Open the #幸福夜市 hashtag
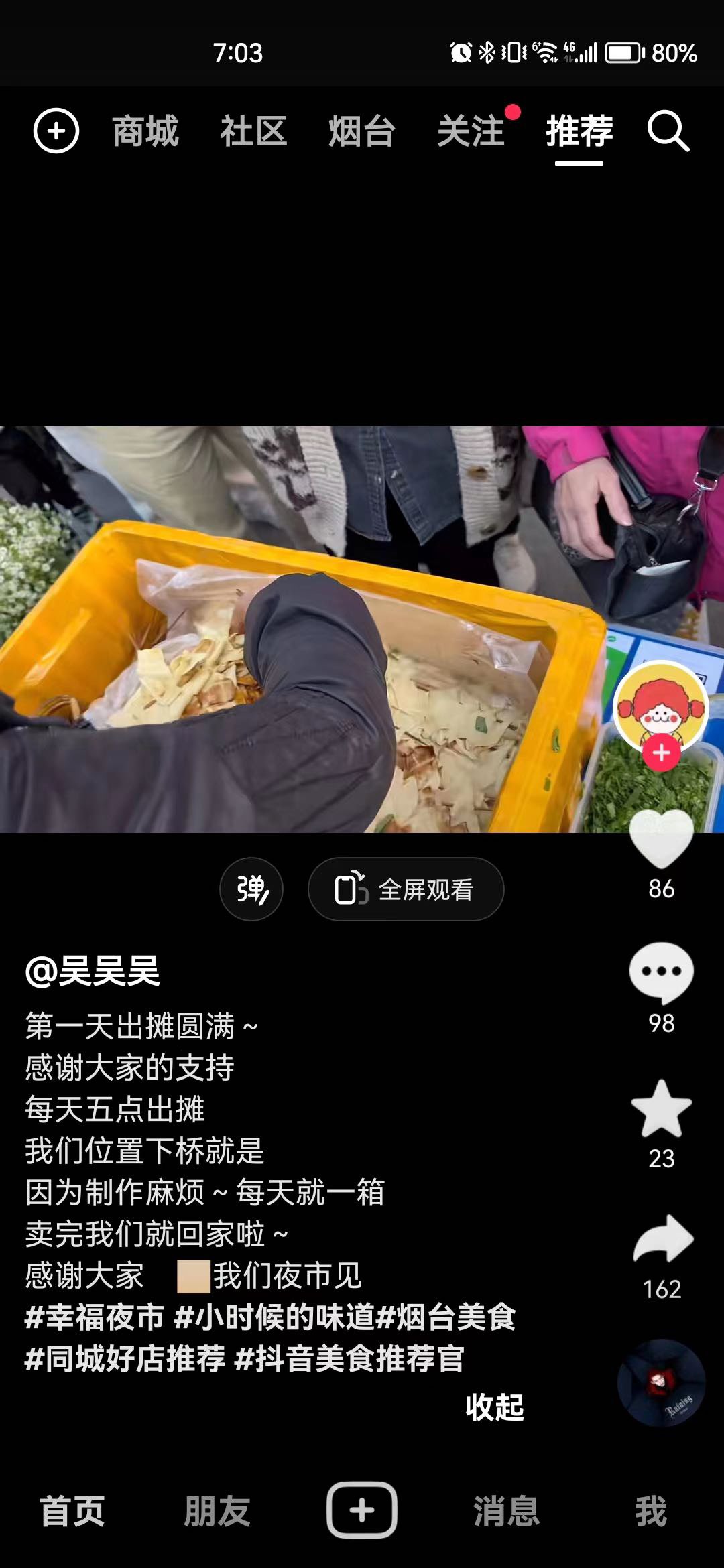This screenshot has width=724, height=1568. (95, 1317)
